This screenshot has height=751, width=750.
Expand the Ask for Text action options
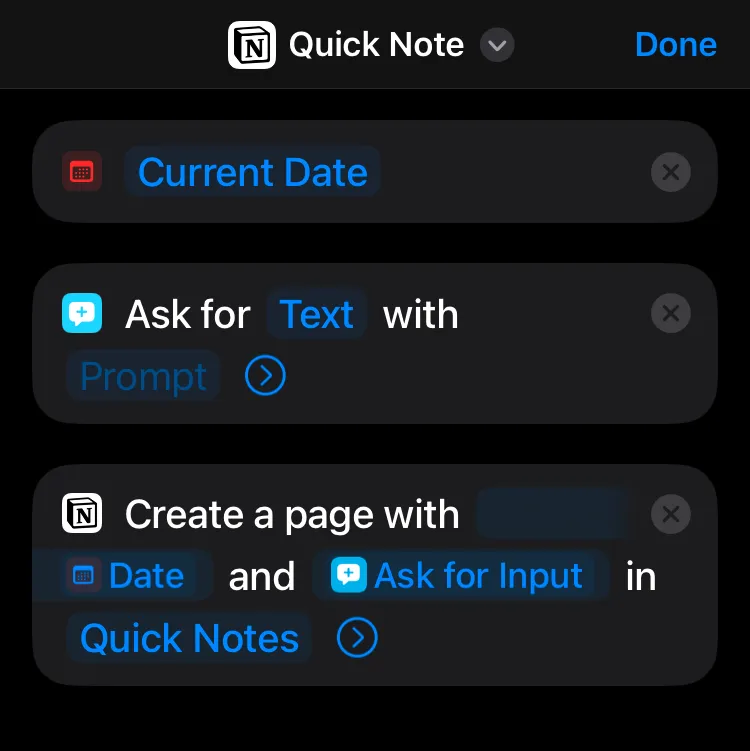(265, 376)
